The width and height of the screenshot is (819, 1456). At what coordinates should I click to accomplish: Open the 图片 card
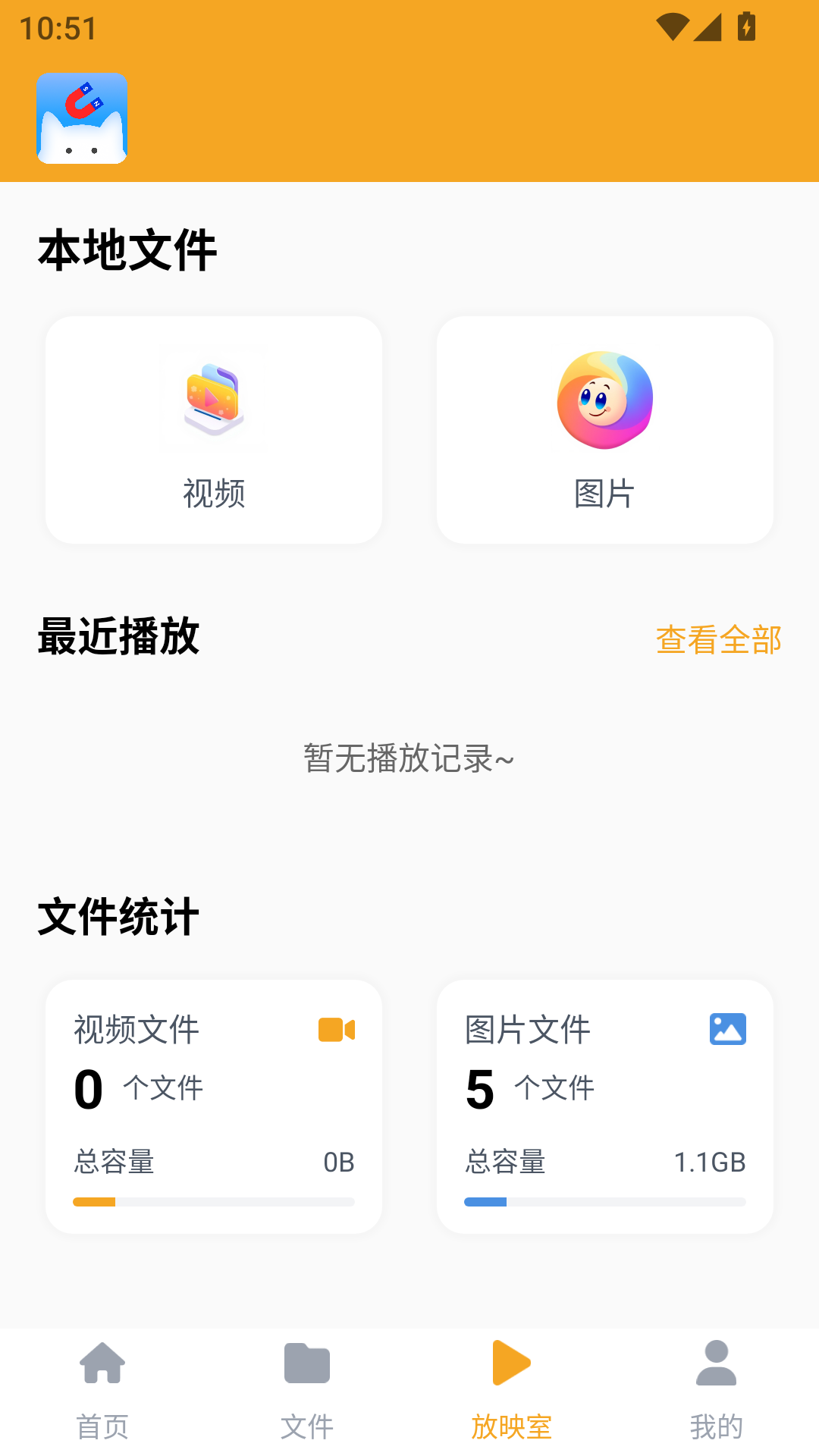604,428
